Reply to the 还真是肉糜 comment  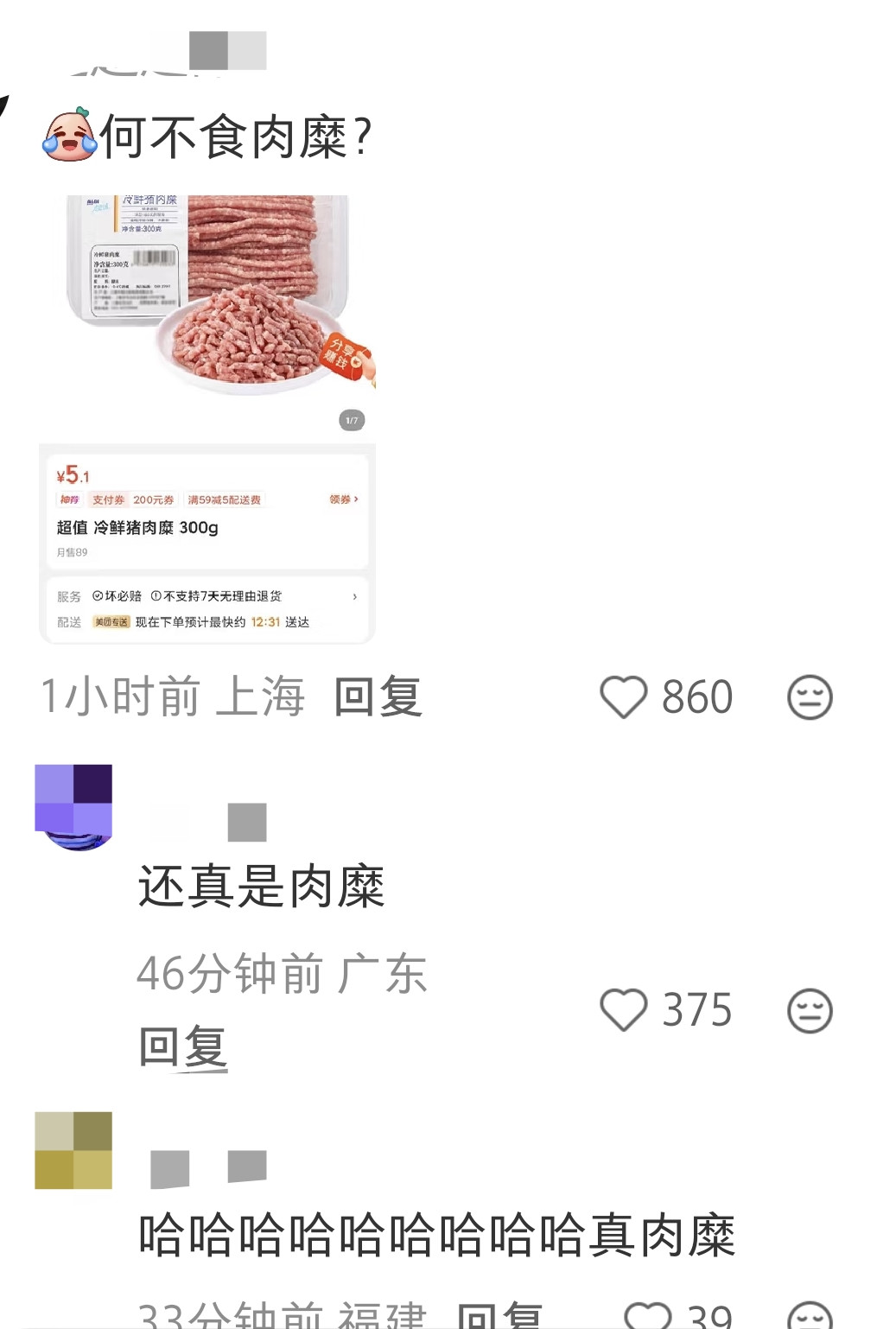coord(182,1046)
